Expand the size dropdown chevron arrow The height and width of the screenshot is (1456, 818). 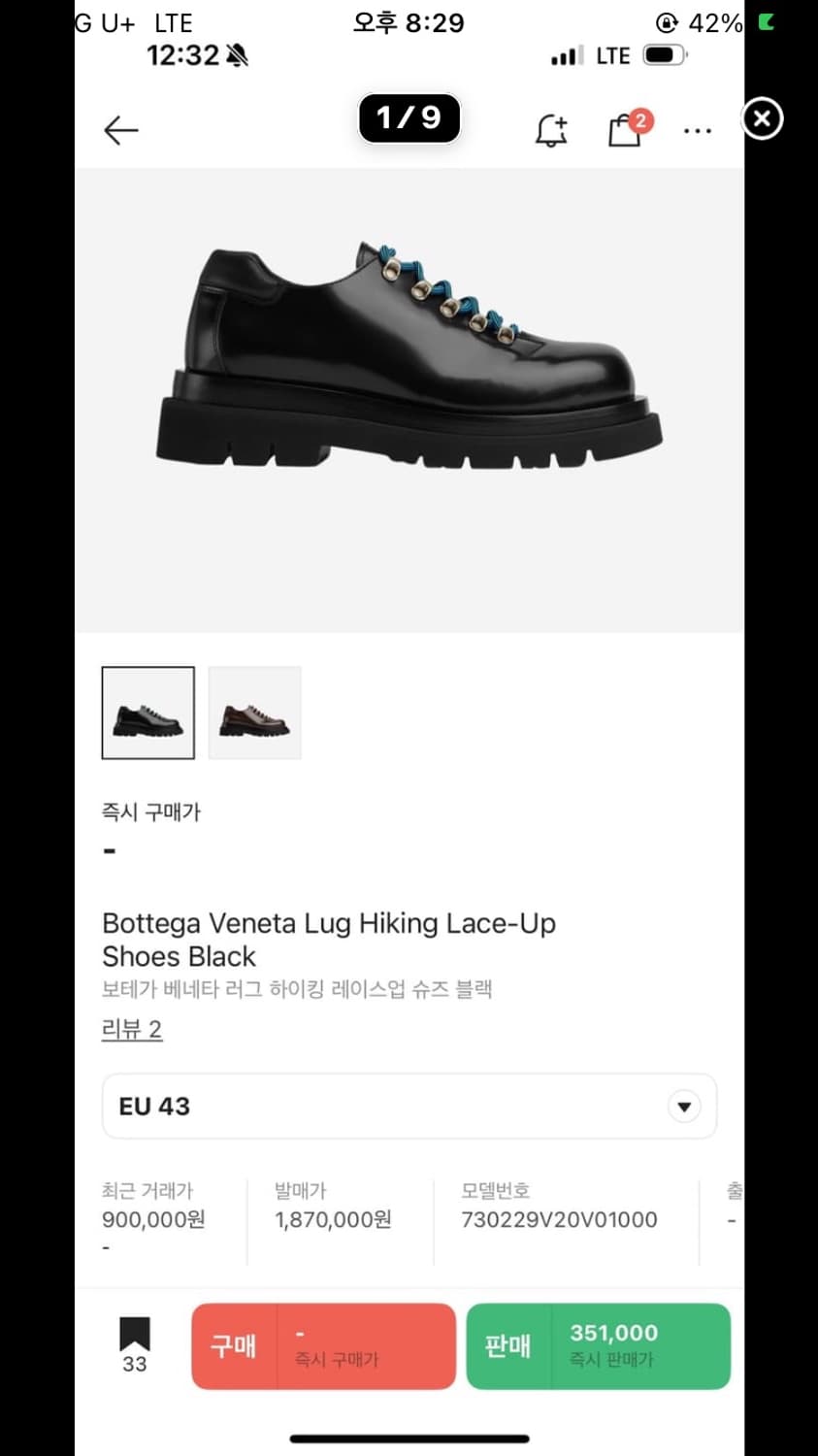pyautogui.click(x=684, y=1106)
